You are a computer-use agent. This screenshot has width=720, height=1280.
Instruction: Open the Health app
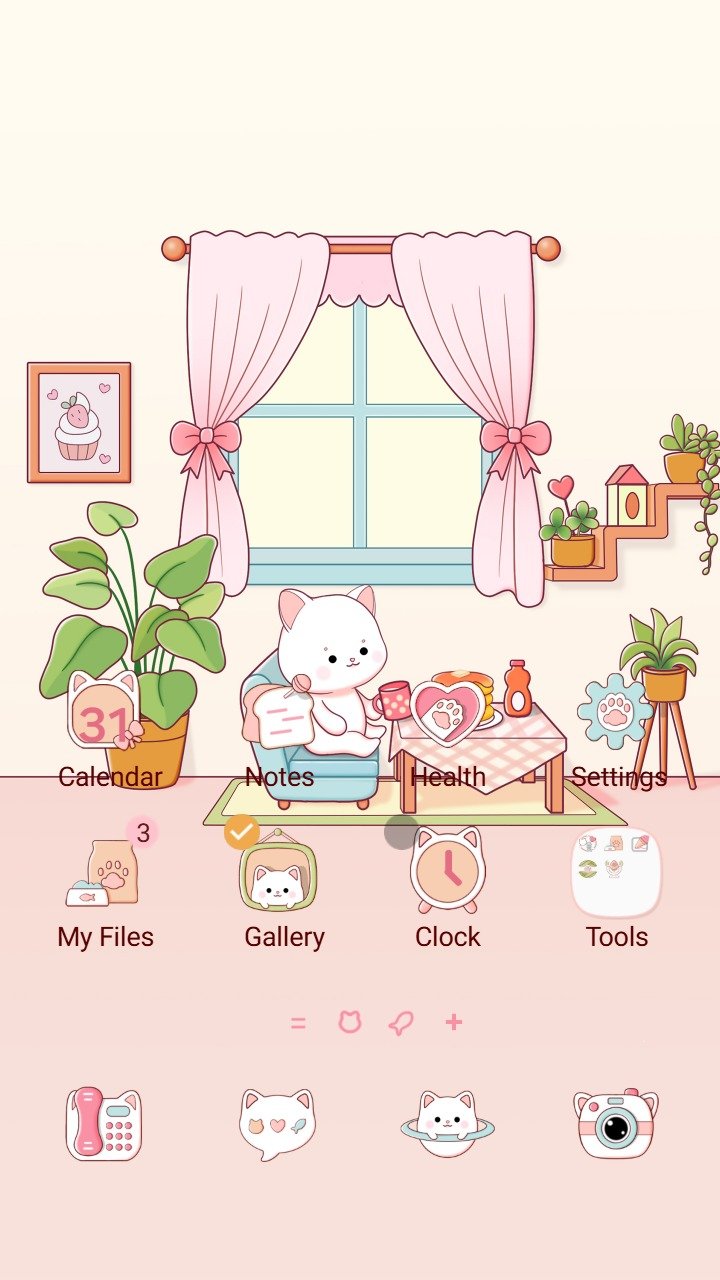coord(446,712)
